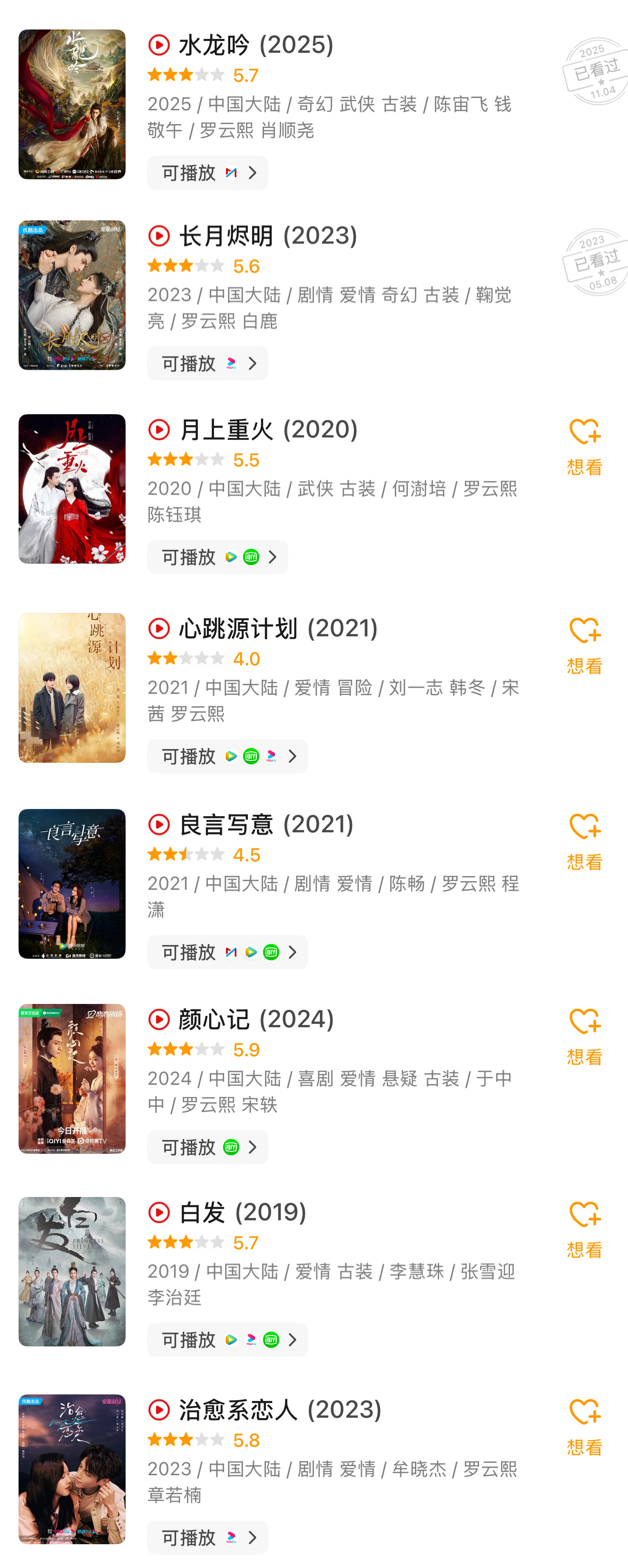
Task: Open the 水龙吟 (2025) entry
Action: click(256, 45)
